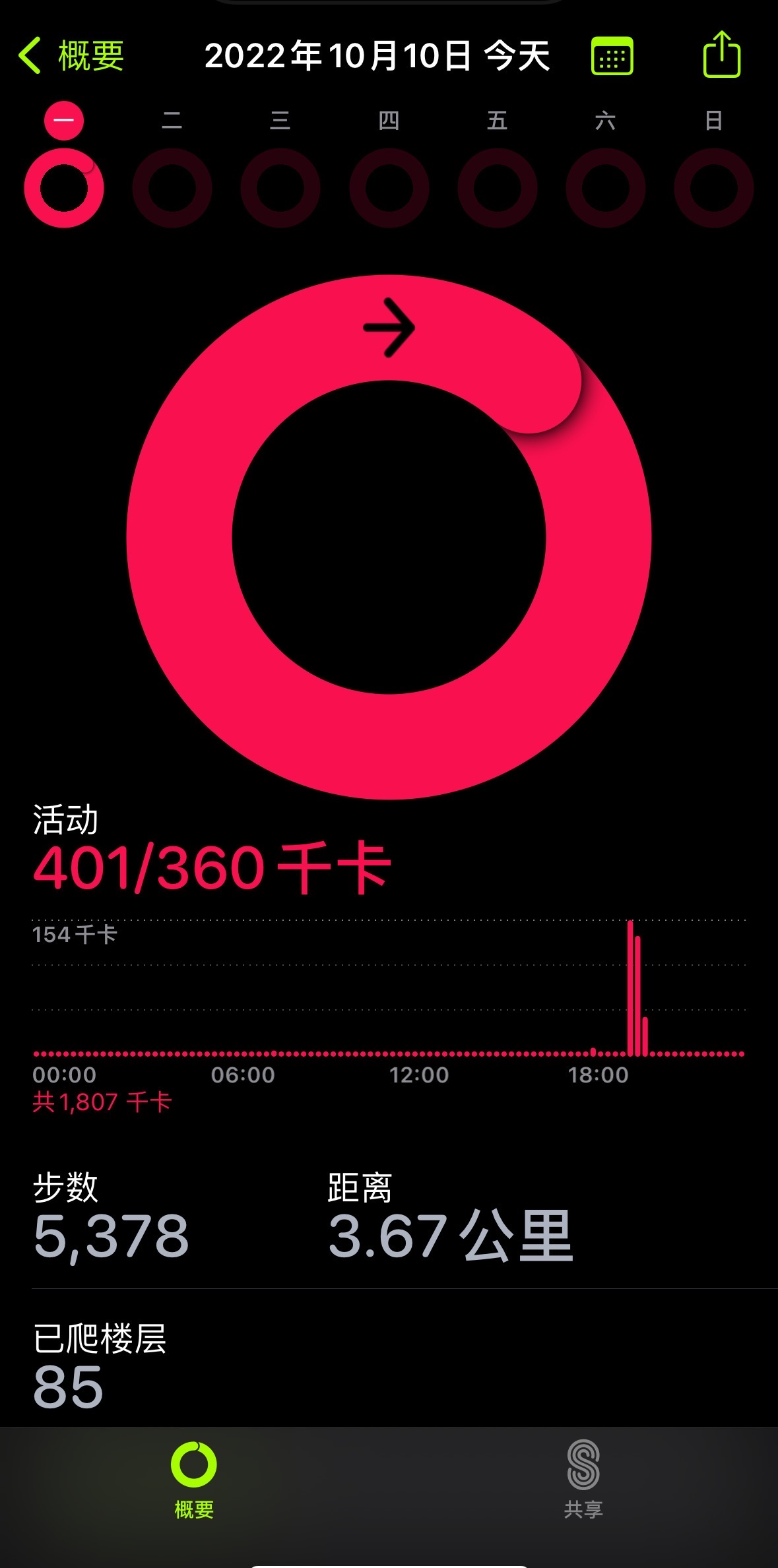Select Tuesday (二) ring

click(172, 188)
